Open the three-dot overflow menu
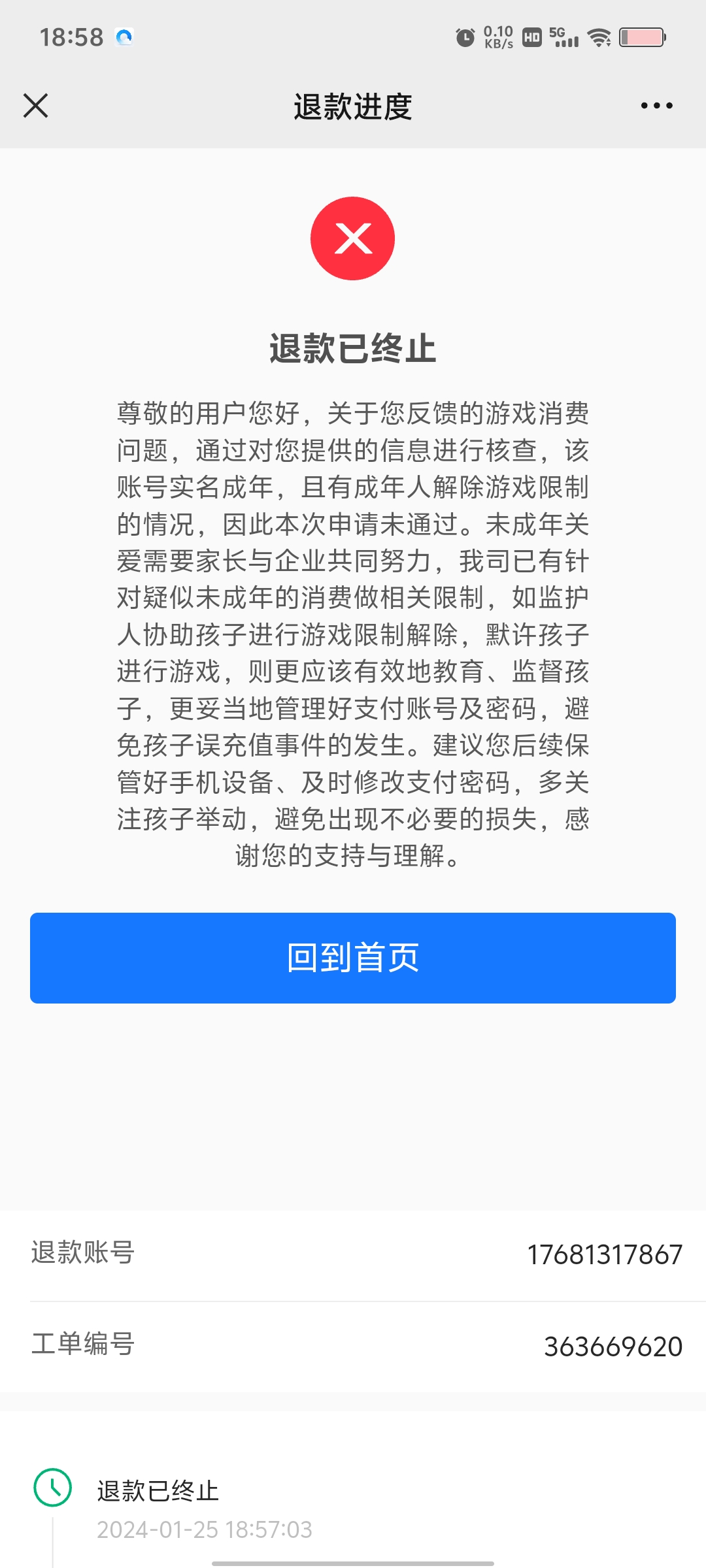This screenshot has width=706, height=1568. pos(656,106)
